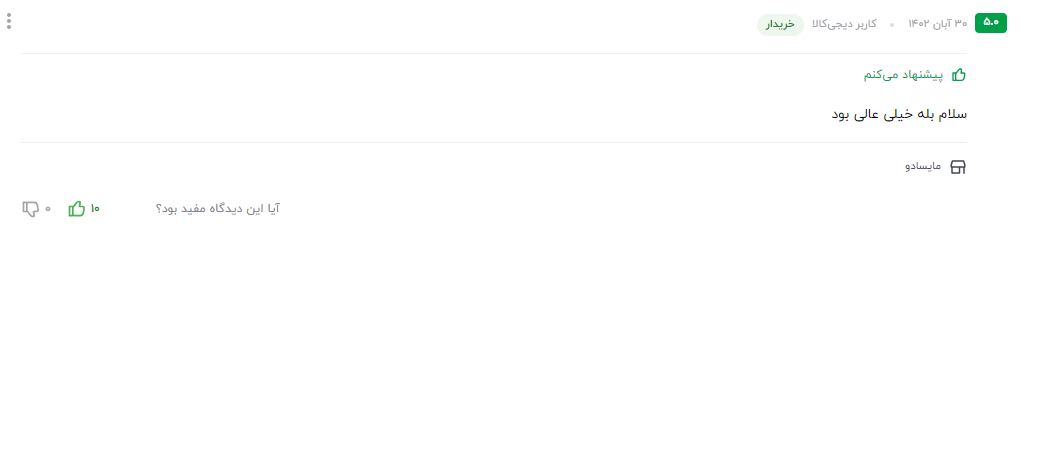Open the seller مایسادو

click(924, 167)
